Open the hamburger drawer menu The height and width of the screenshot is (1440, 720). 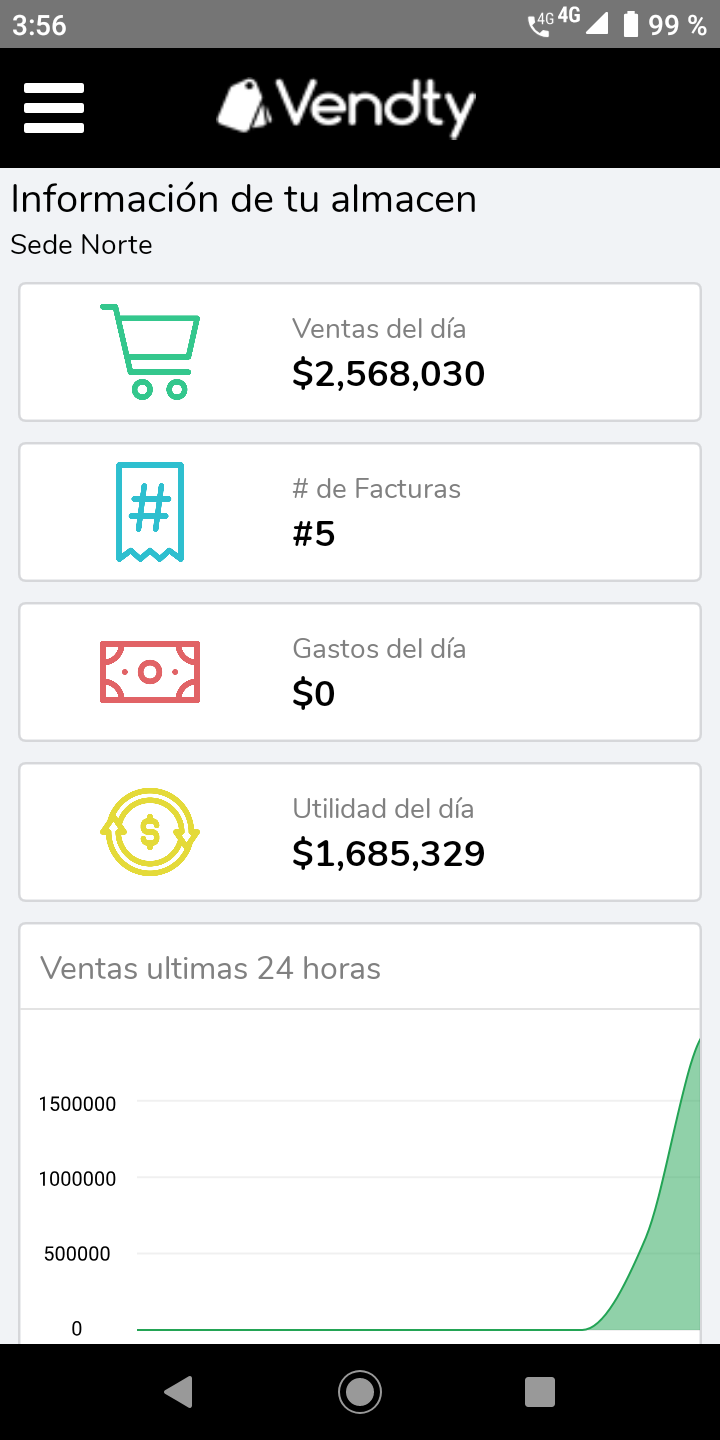tap(54, 108)
